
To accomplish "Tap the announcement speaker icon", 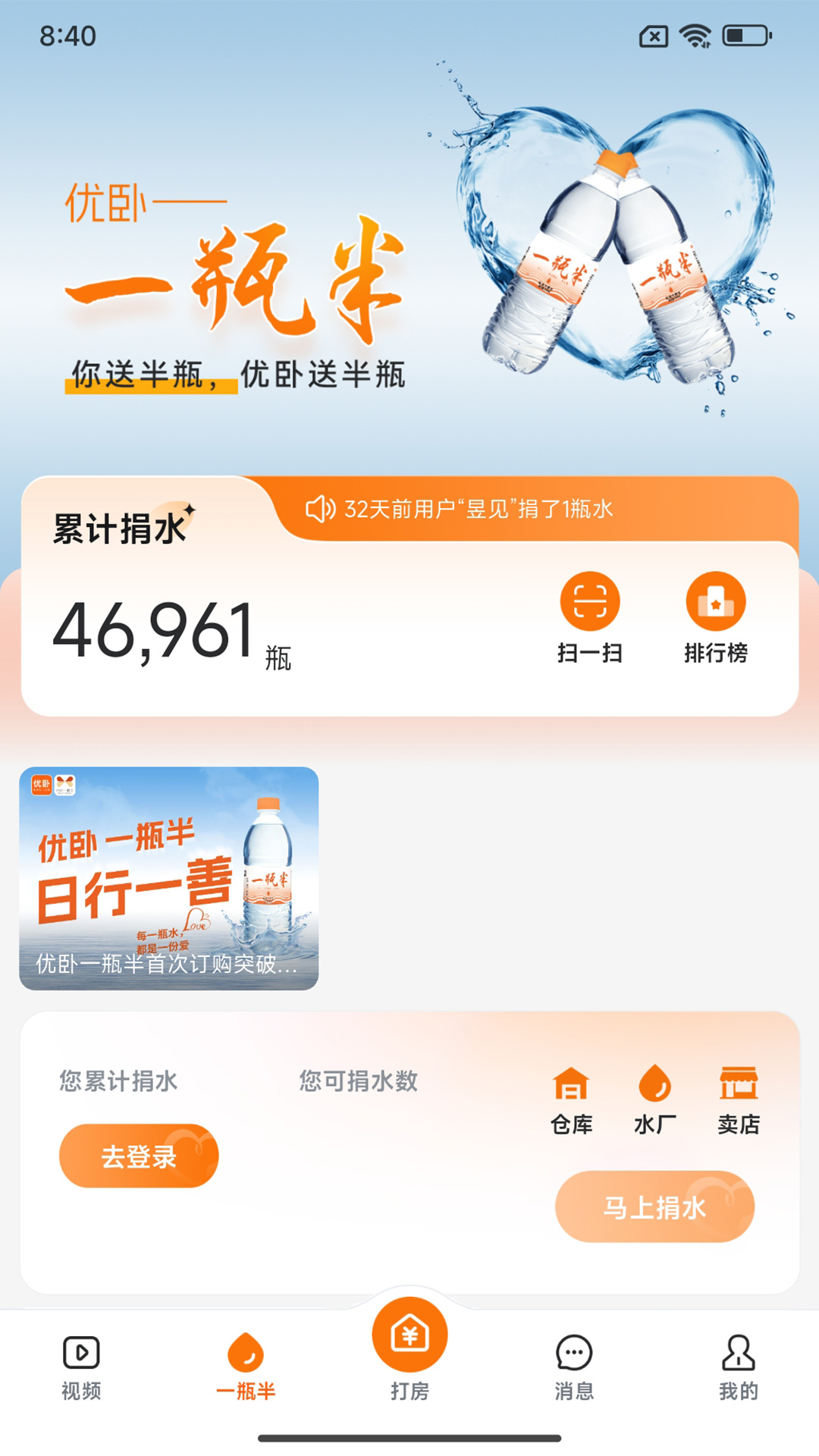I will [322, 509].
